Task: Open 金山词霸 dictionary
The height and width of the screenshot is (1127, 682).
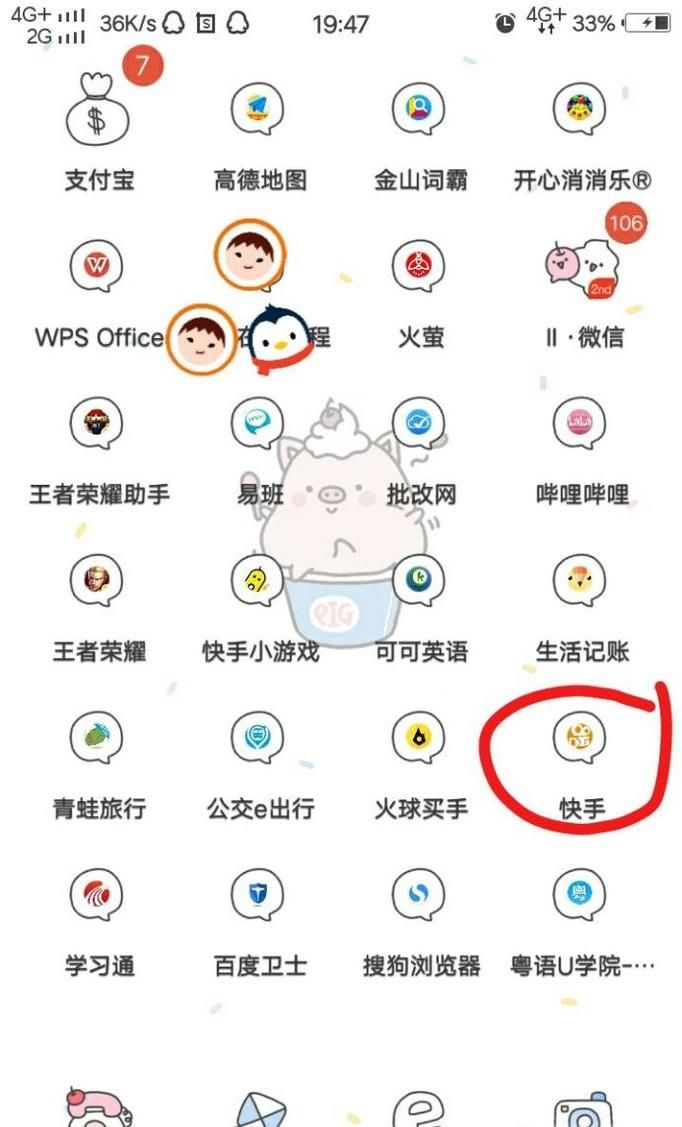Action: [x=420, y=110]
